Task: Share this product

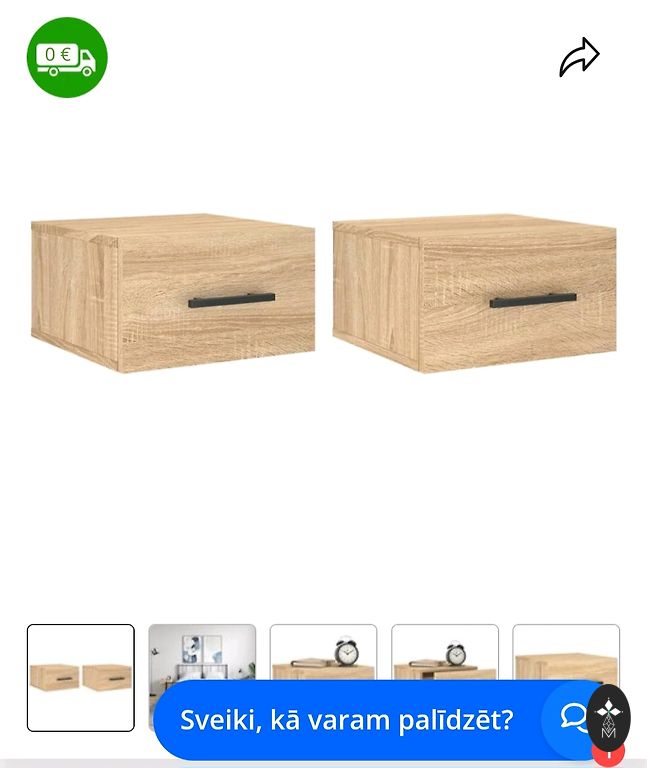Action: click(x=579, y=58)
